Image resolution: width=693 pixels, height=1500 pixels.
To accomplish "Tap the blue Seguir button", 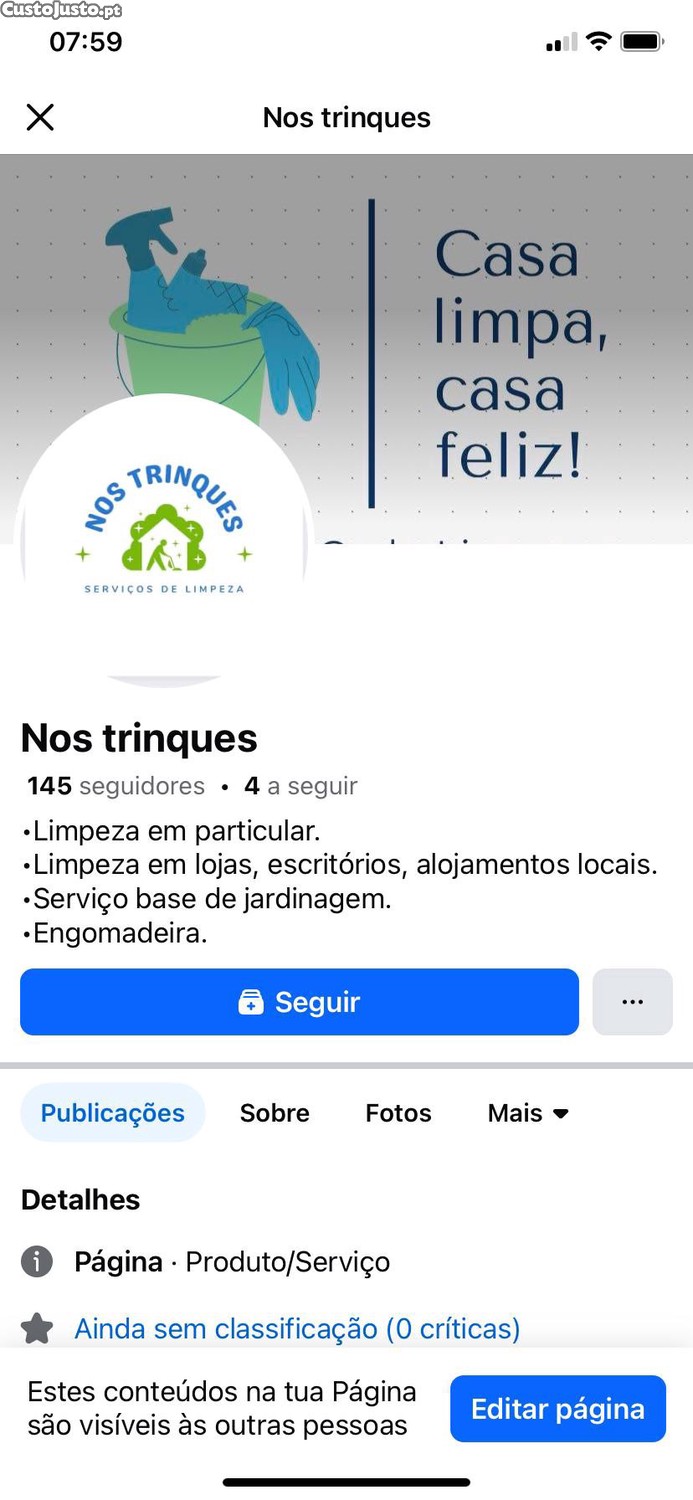I will (x=299, y=1002).
